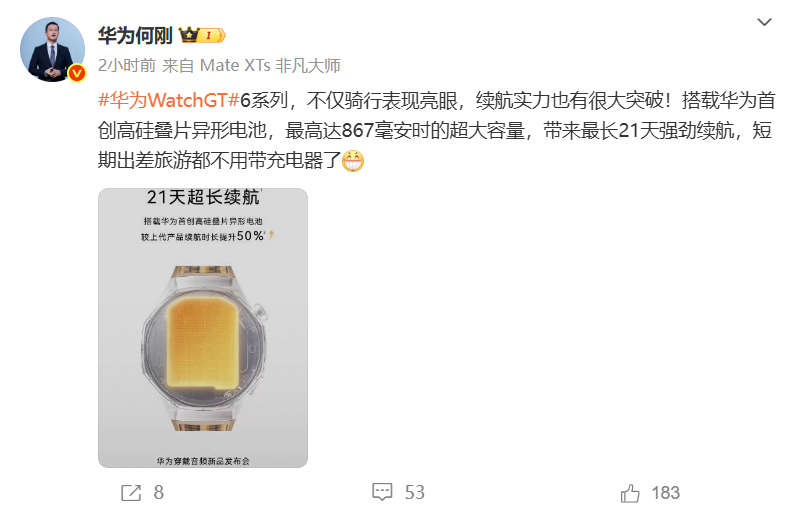The image size is (792, 513).
Task: Open the #华为WatchGT# hashtag topic
Action: (x=168, y=101)
